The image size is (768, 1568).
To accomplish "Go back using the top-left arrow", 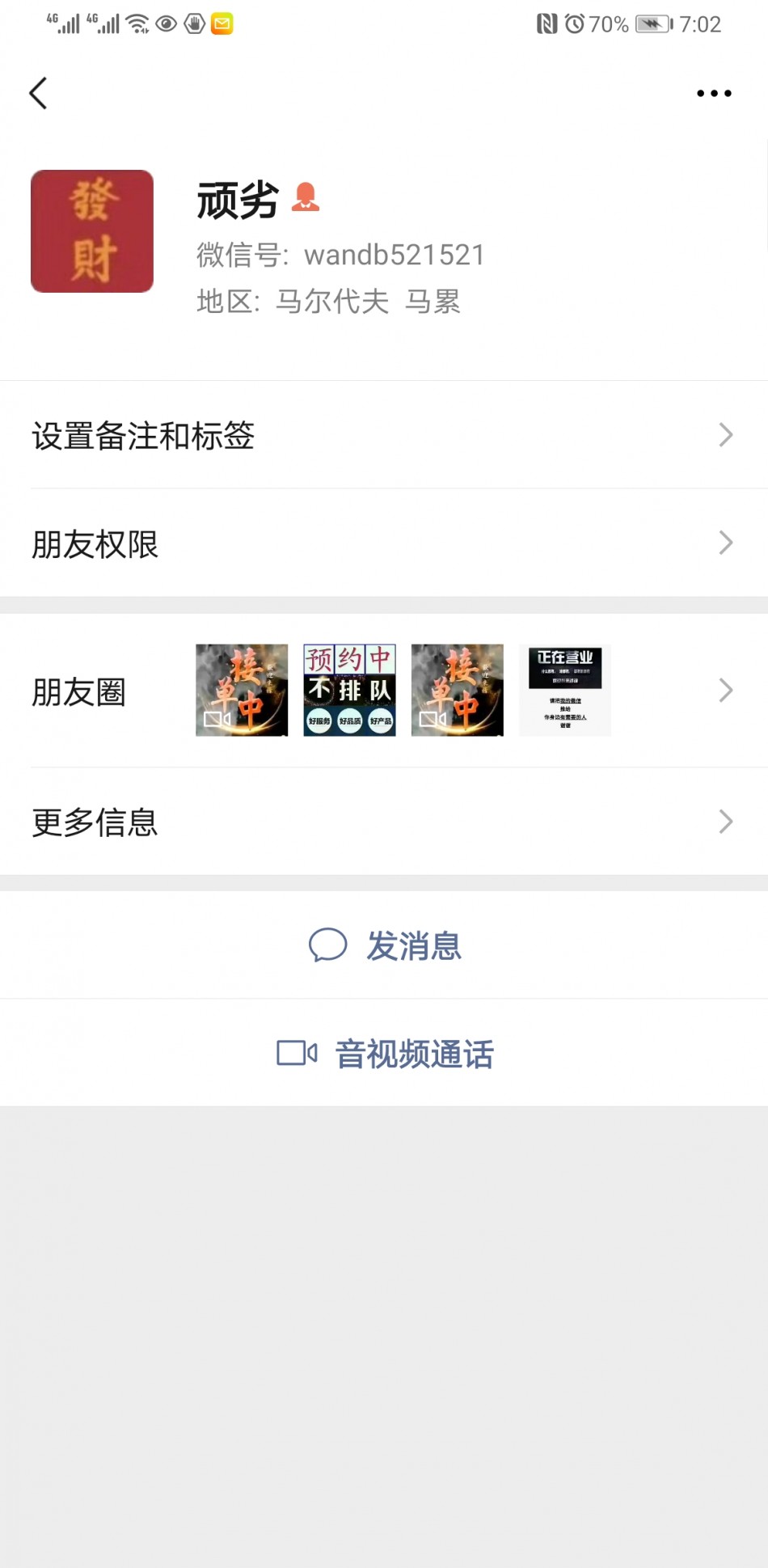I will pyautogui.click(x=38, y=93).
